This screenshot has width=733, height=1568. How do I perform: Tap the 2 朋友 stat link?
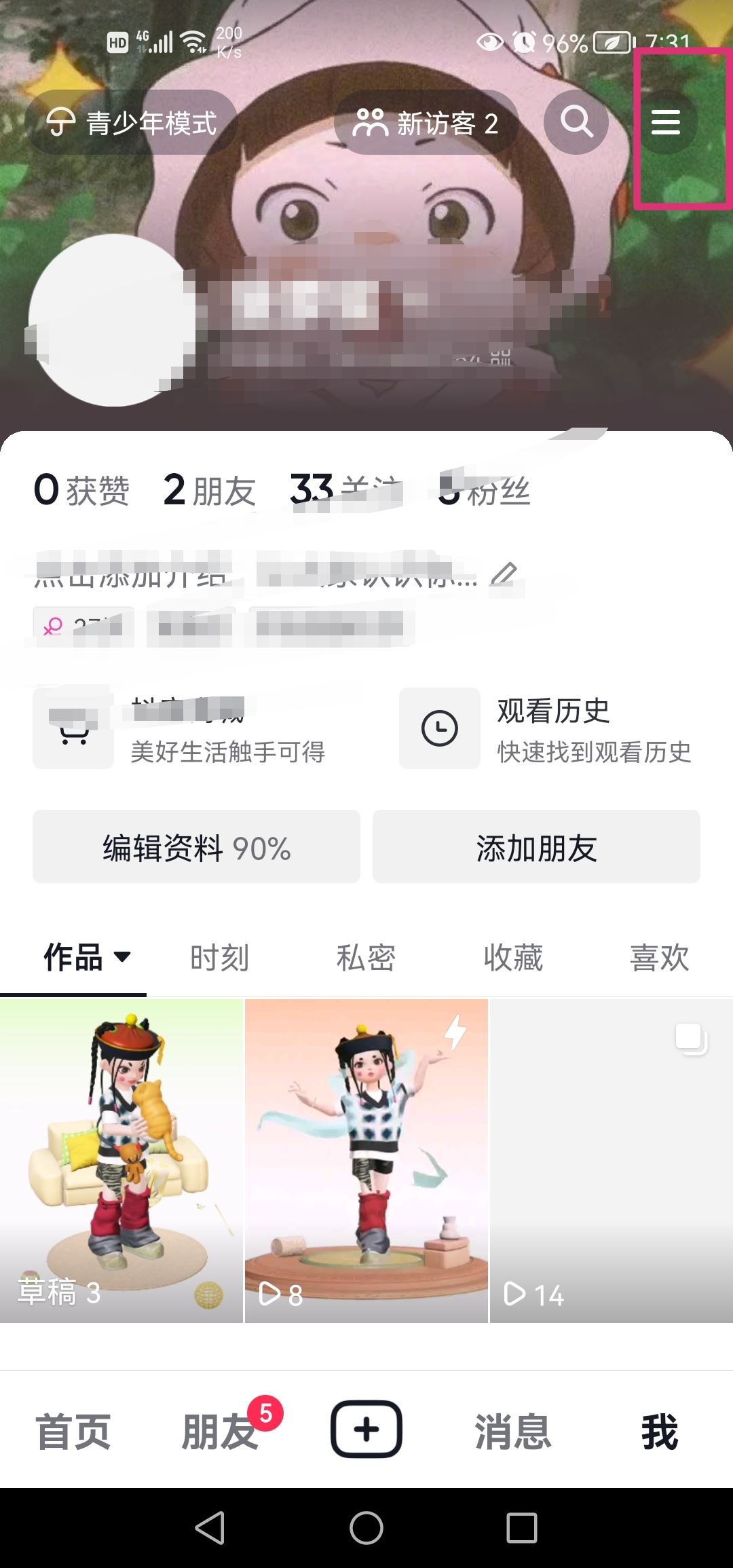click(206, 490)
